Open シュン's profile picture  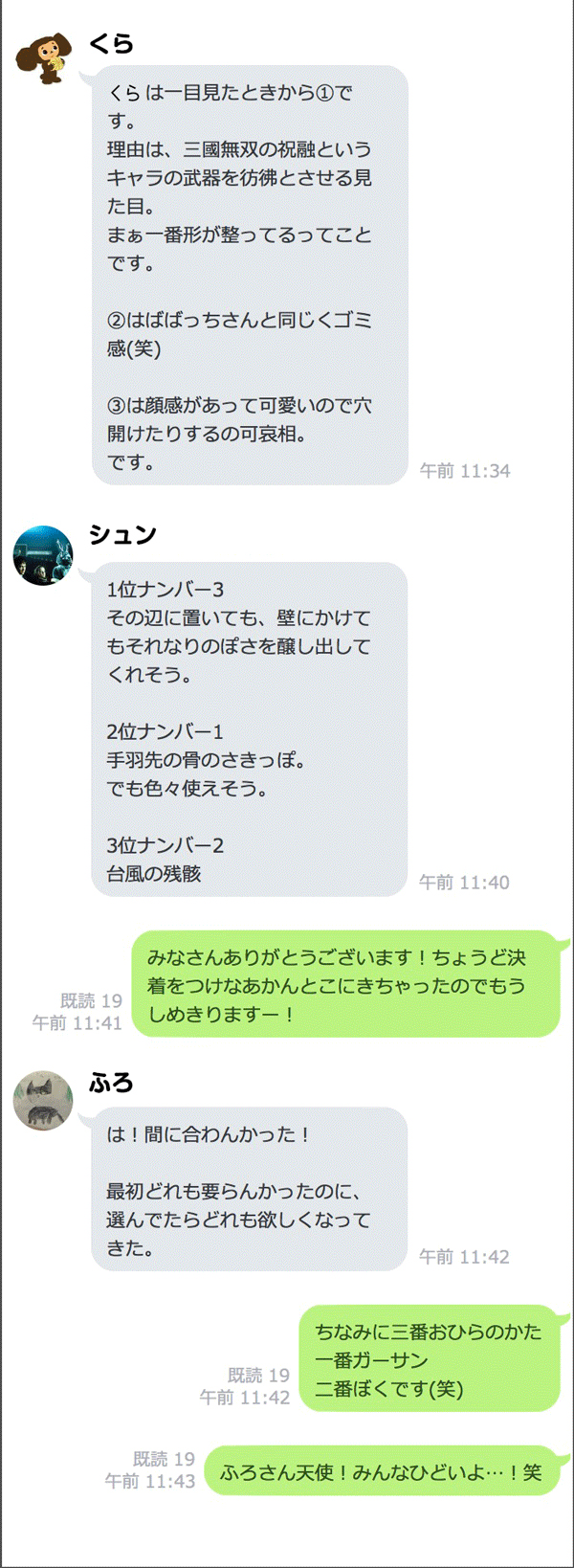(x=43, y=555)
